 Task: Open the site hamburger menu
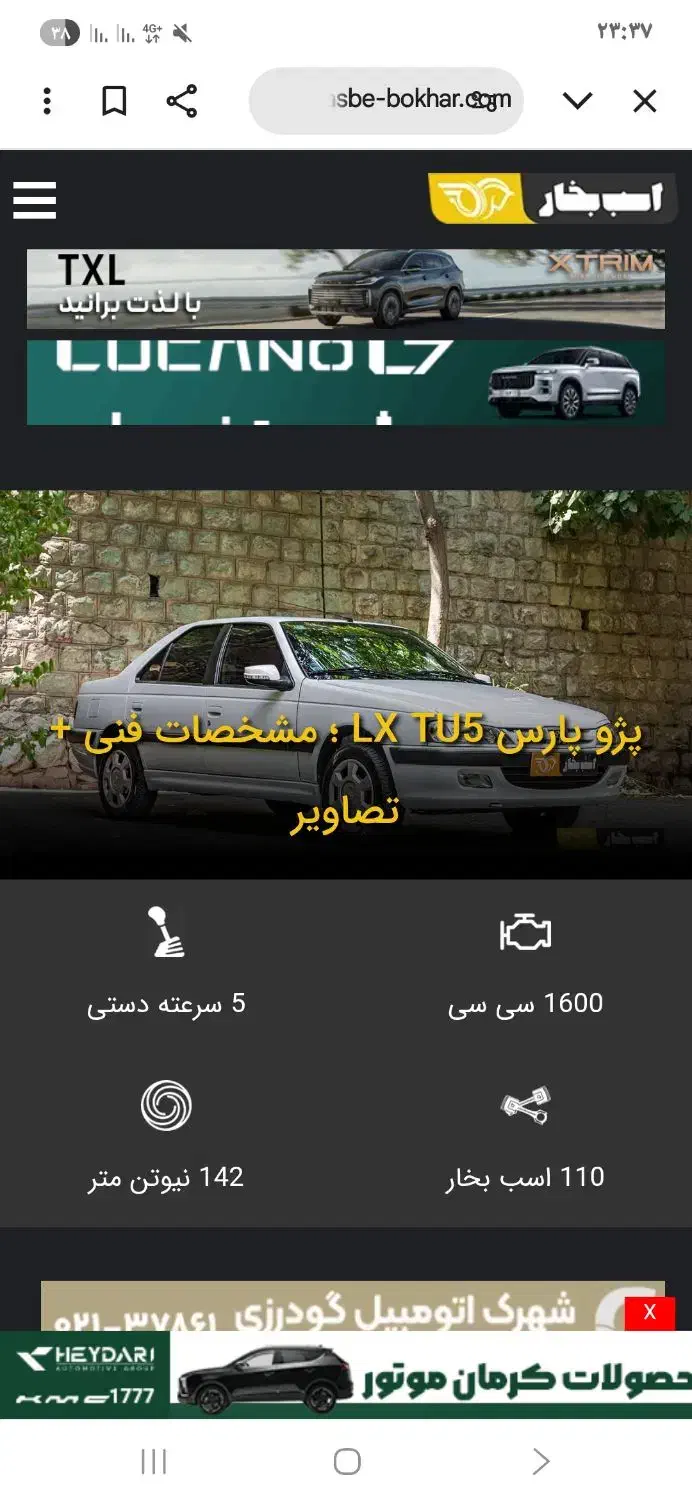[x=35, y=201]
